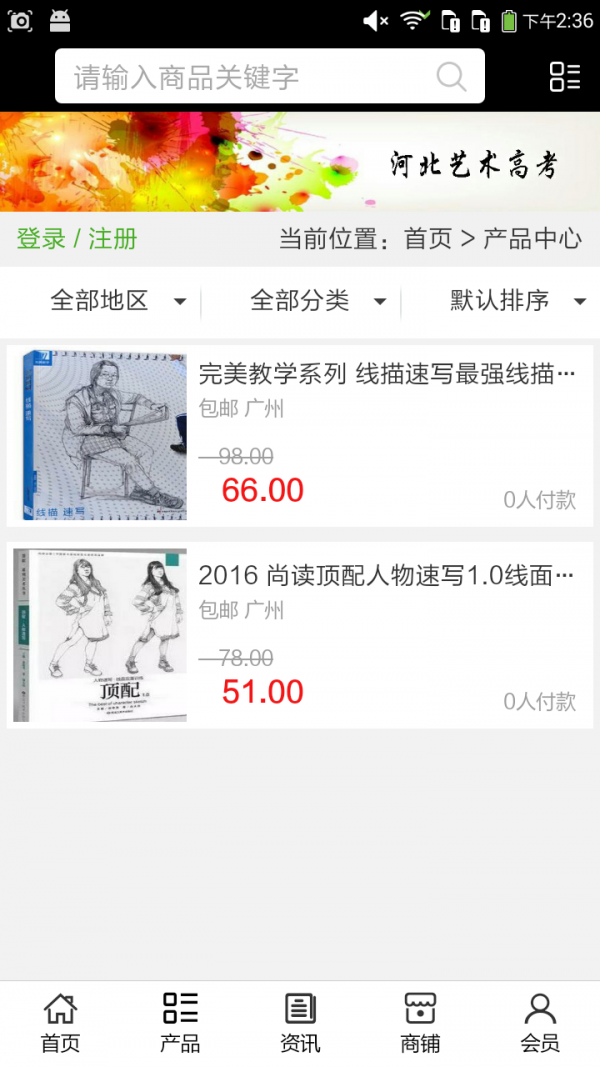600x1067 pixels.
Task: Tap the magnifier search icon
Action: pos(451,77)
